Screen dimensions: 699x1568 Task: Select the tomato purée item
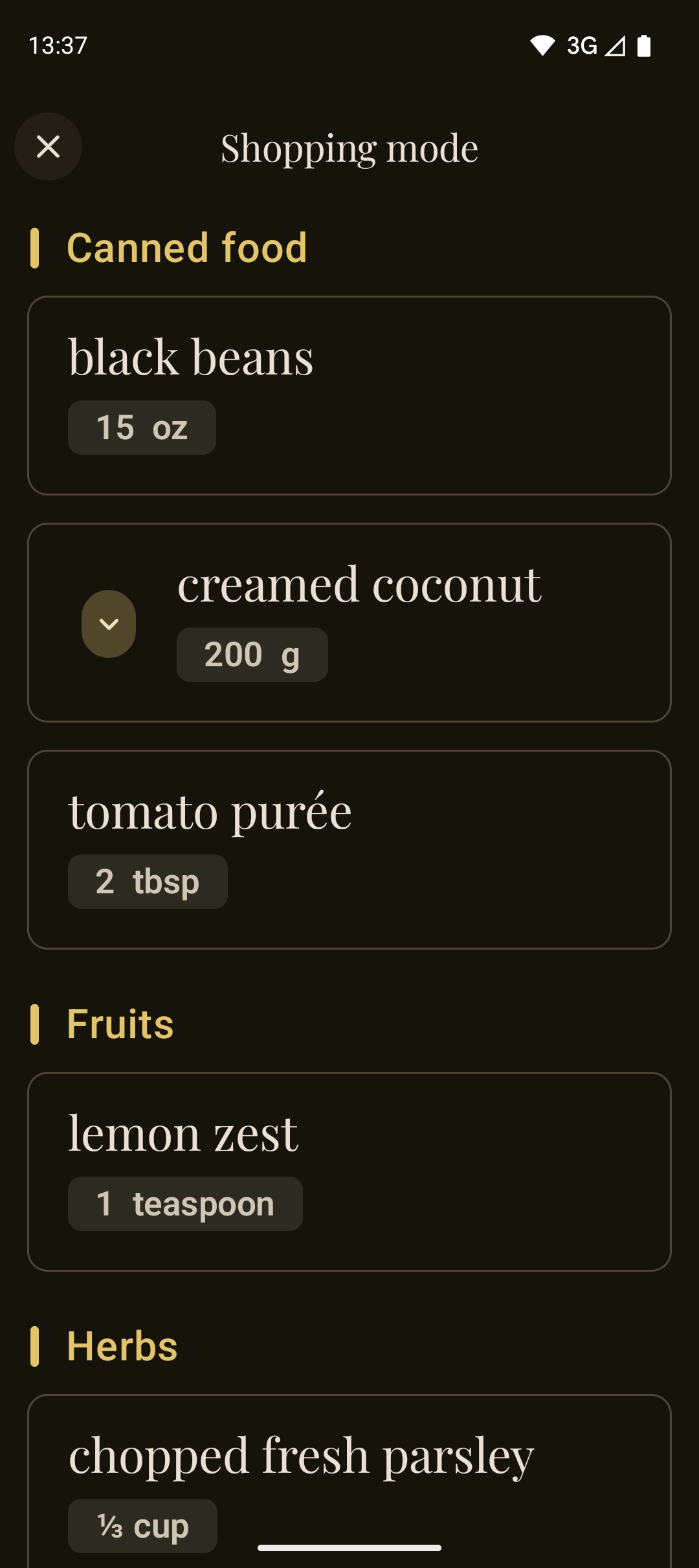349,849
